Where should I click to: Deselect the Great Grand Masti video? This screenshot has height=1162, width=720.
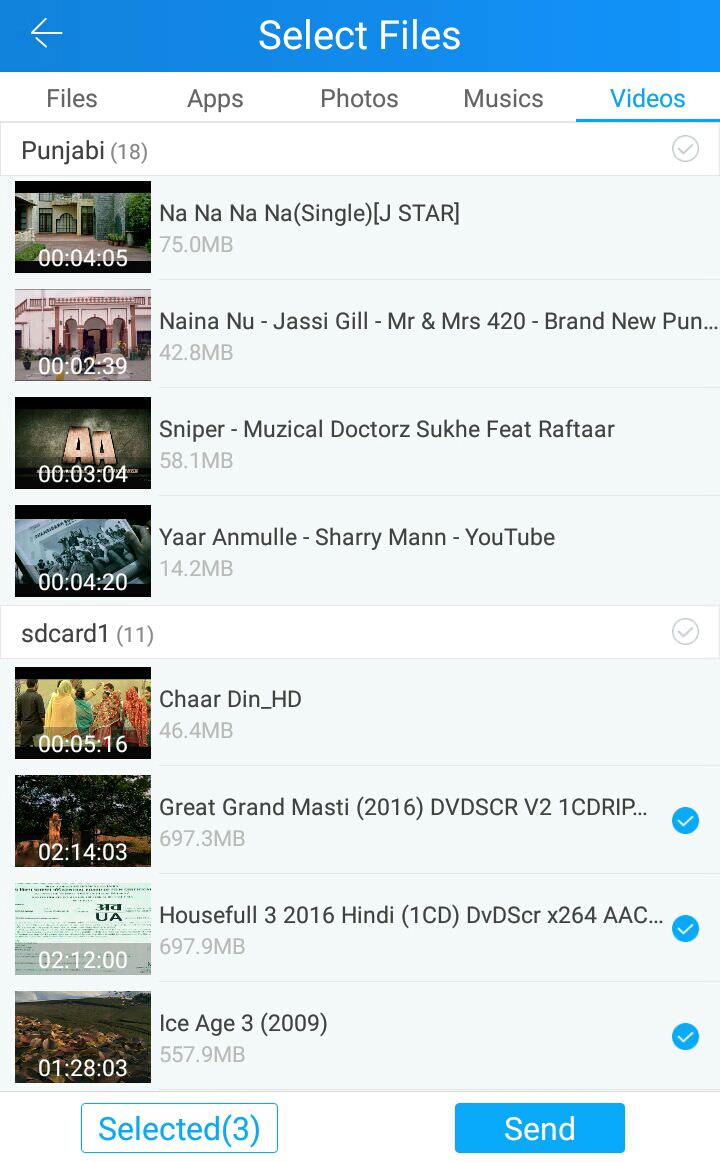click(x=685, y=821)
